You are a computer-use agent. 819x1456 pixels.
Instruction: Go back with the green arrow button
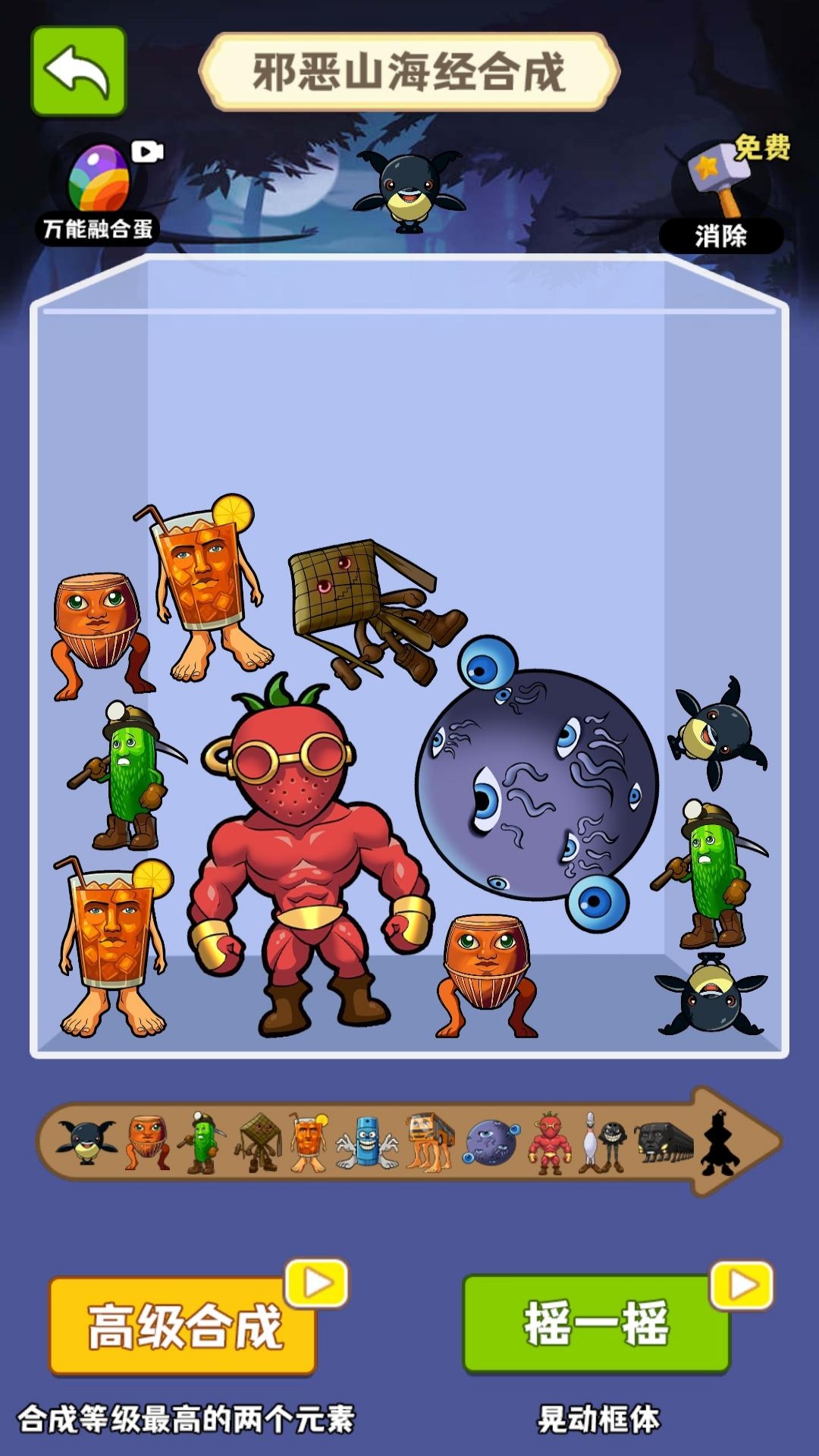(78, 71)
